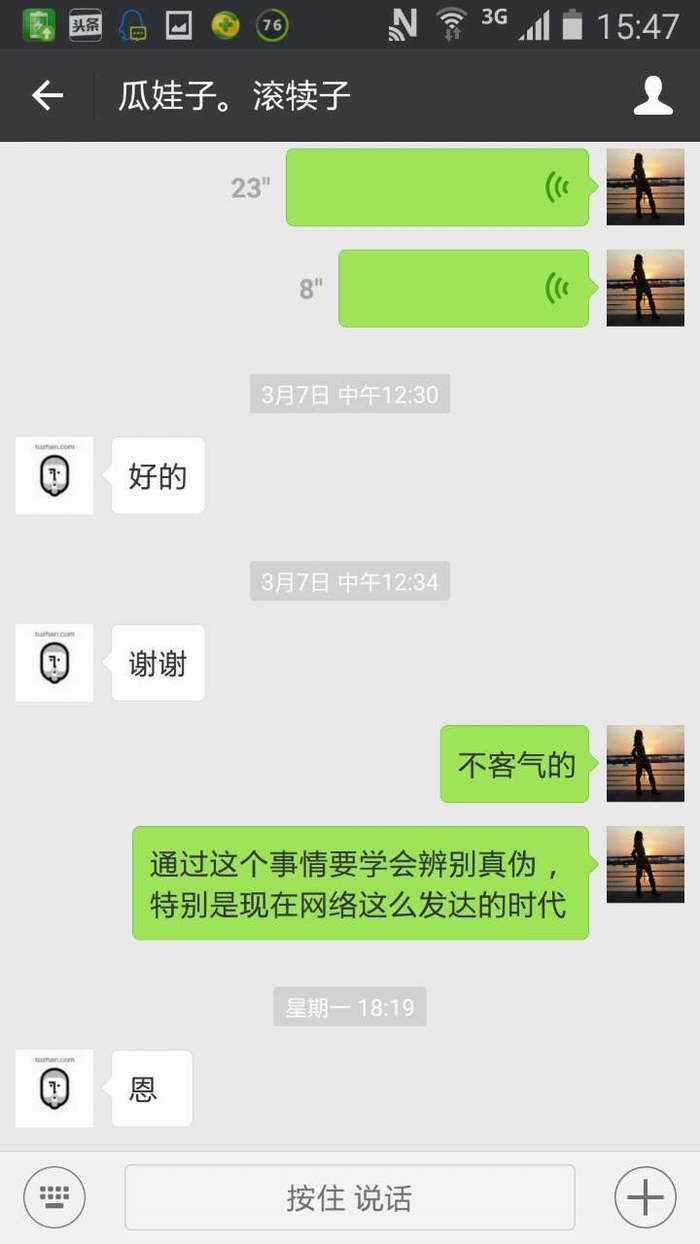Switch to keyboard input mode
Viewport: 700px width, 1244px height.
[x=54, y=1197]
